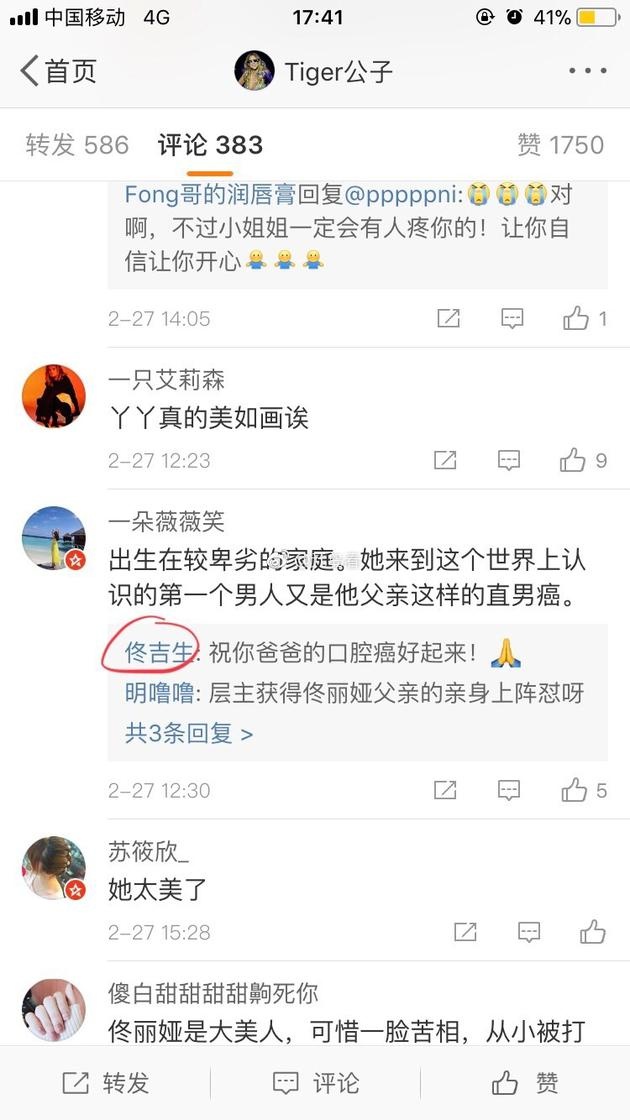Share 一只艾莉森's comment
Image resolution: width=630 pixels, height=1120 pixels.
(445, 460)
